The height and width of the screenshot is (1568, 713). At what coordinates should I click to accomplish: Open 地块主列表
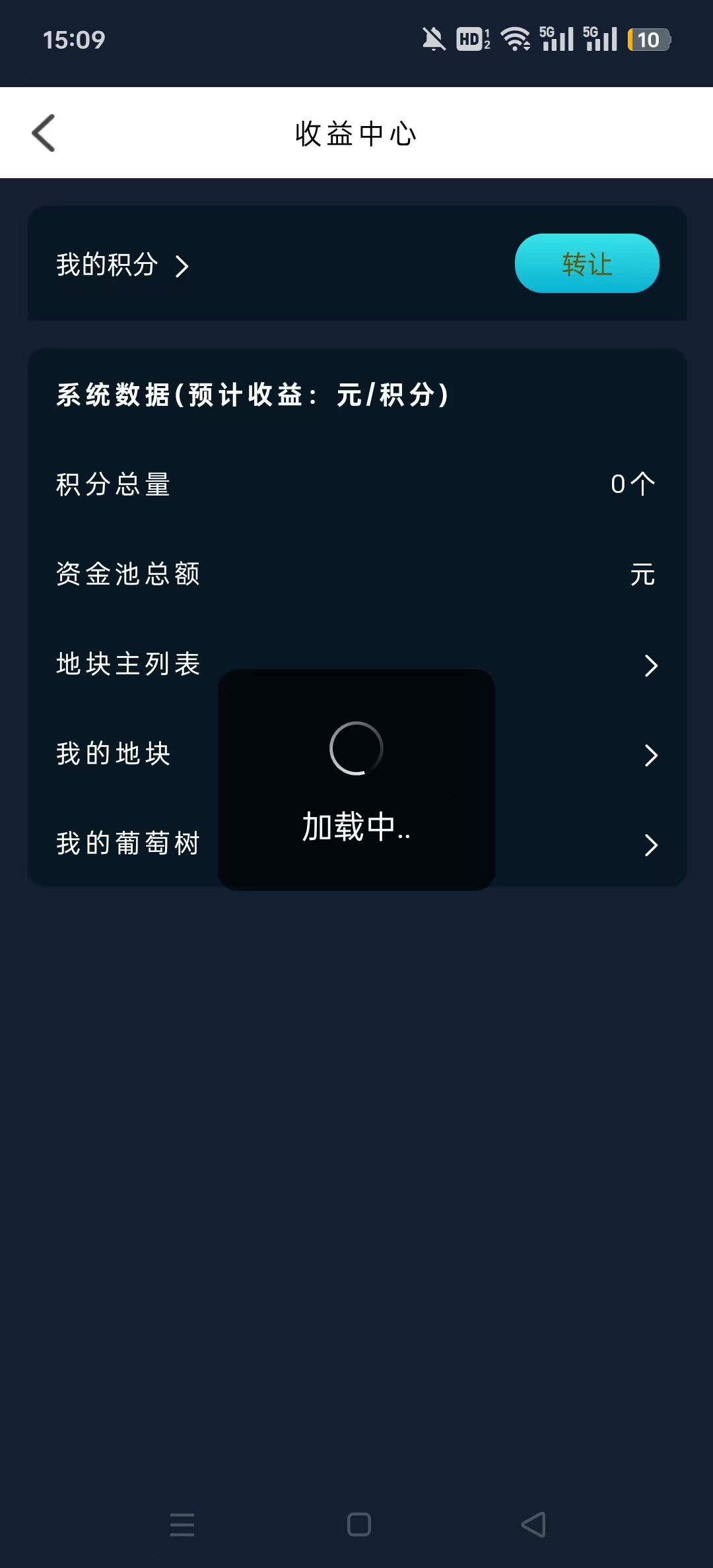pyautogui.click(x=128, y=664)
